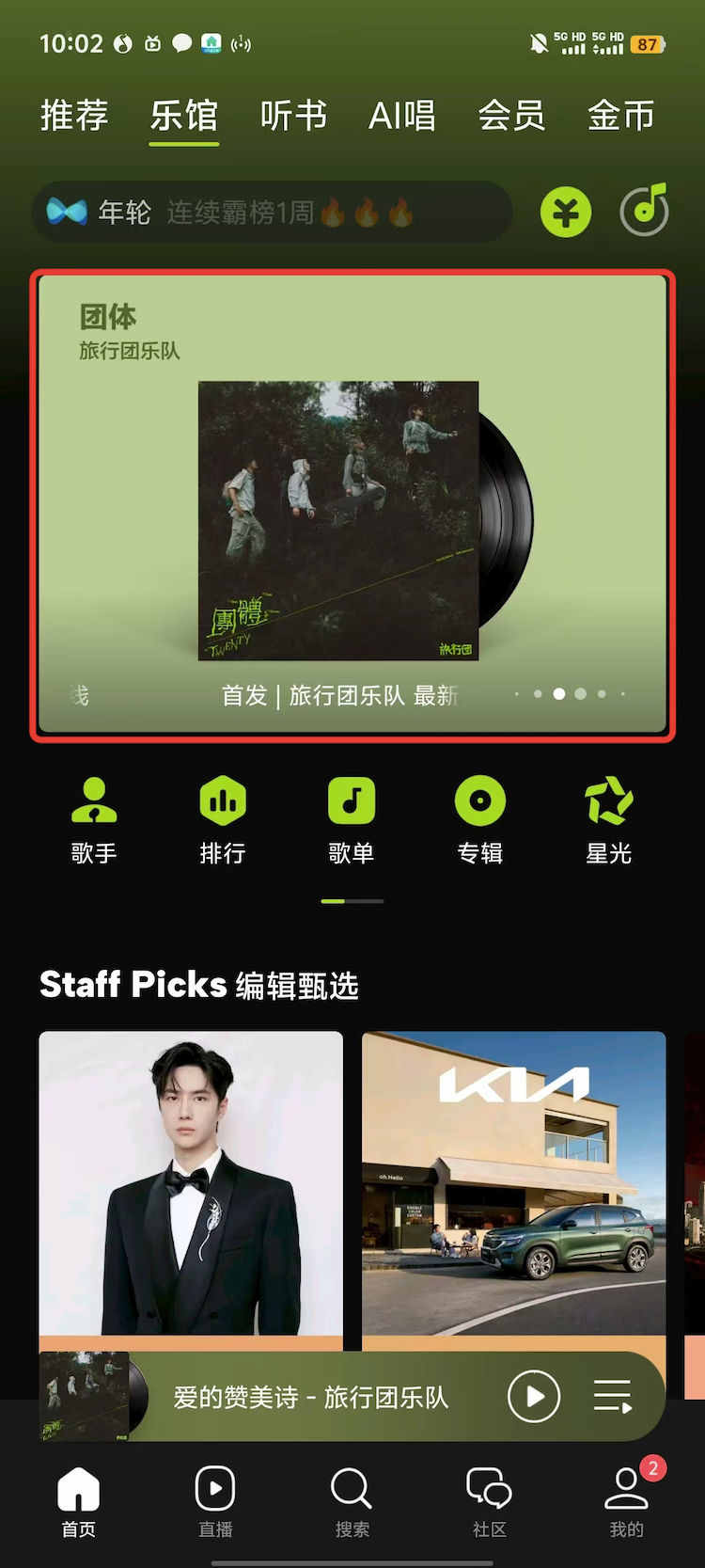The height and width of the screenshot is (1568, 705).
Task: Go to the 金币 tab
Action: (x=620, y=116)
